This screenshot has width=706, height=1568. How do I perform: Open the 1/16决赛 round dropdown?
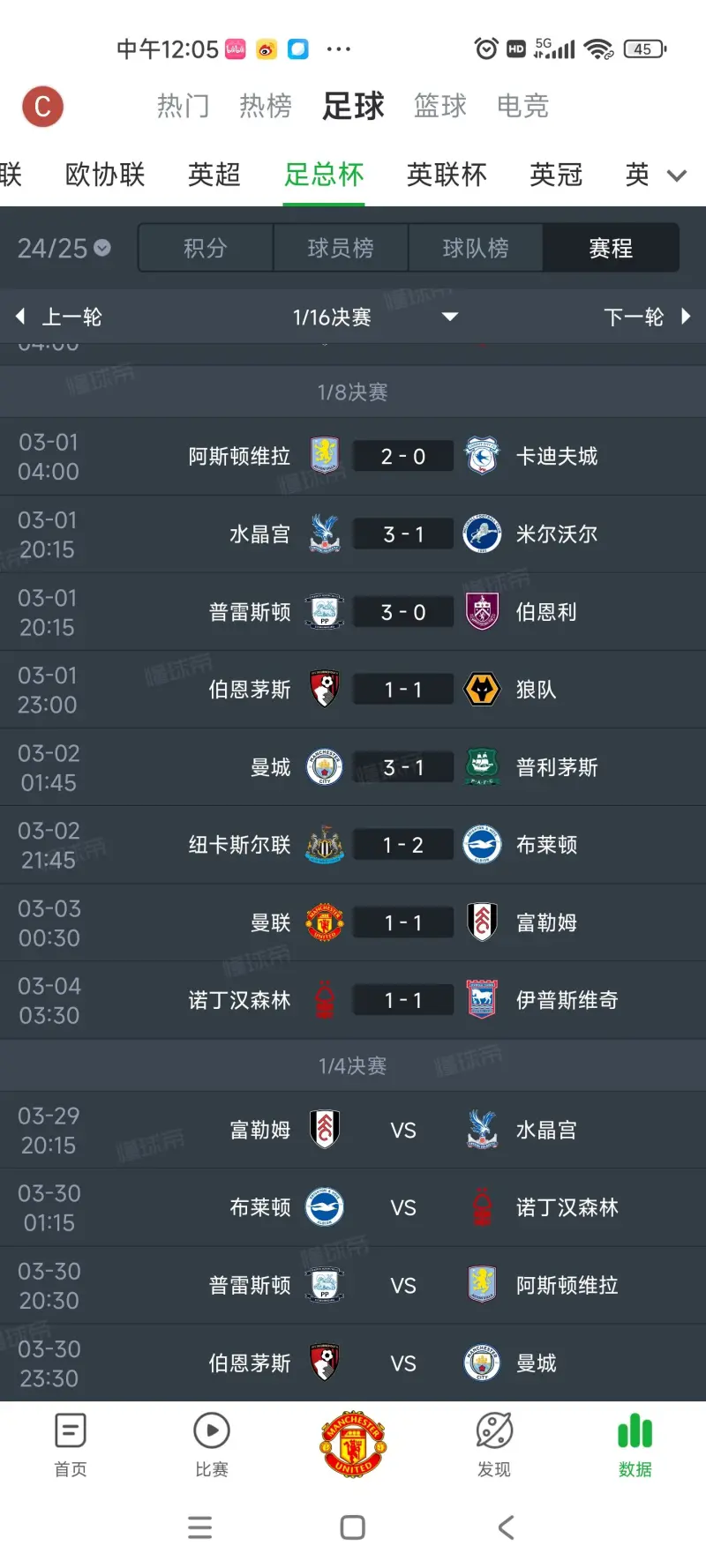click(x=374, y=317)
